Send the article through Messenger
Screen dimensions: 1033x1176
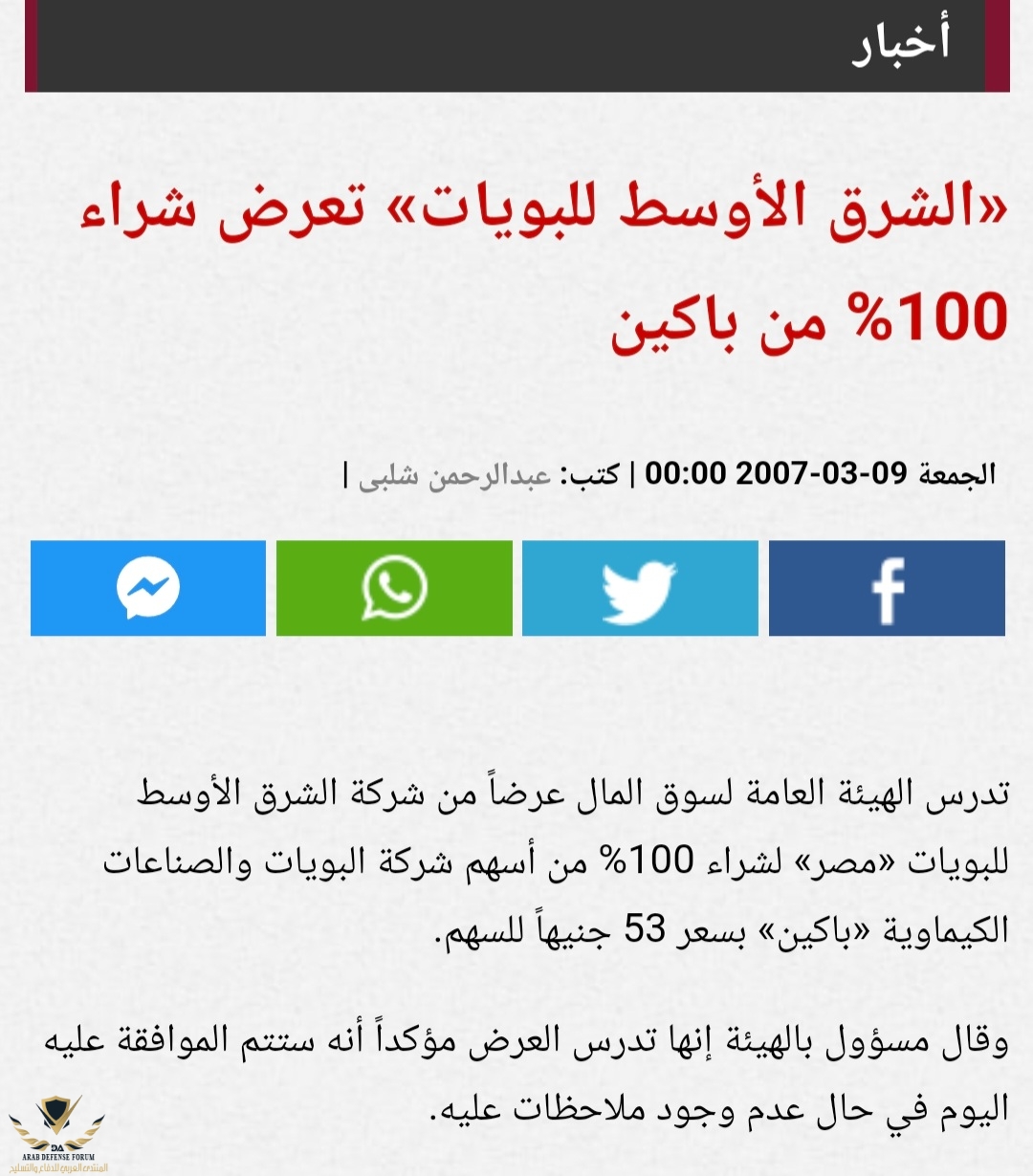click(148, 588)
